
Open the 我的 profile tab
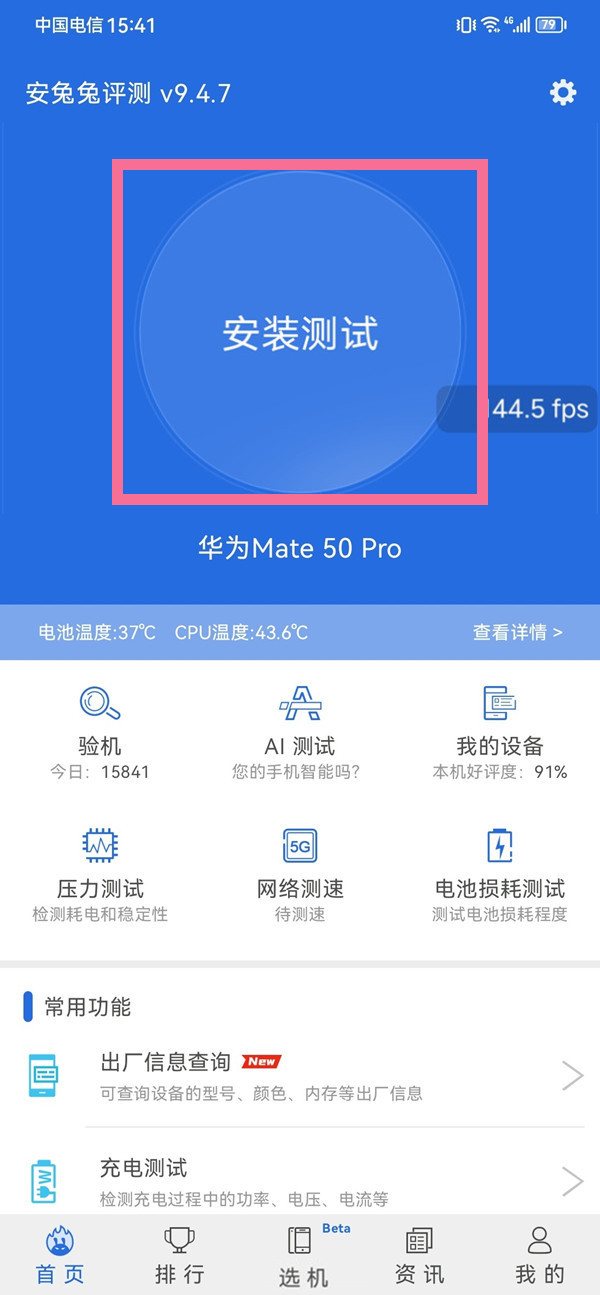[x=540, y=1255]
